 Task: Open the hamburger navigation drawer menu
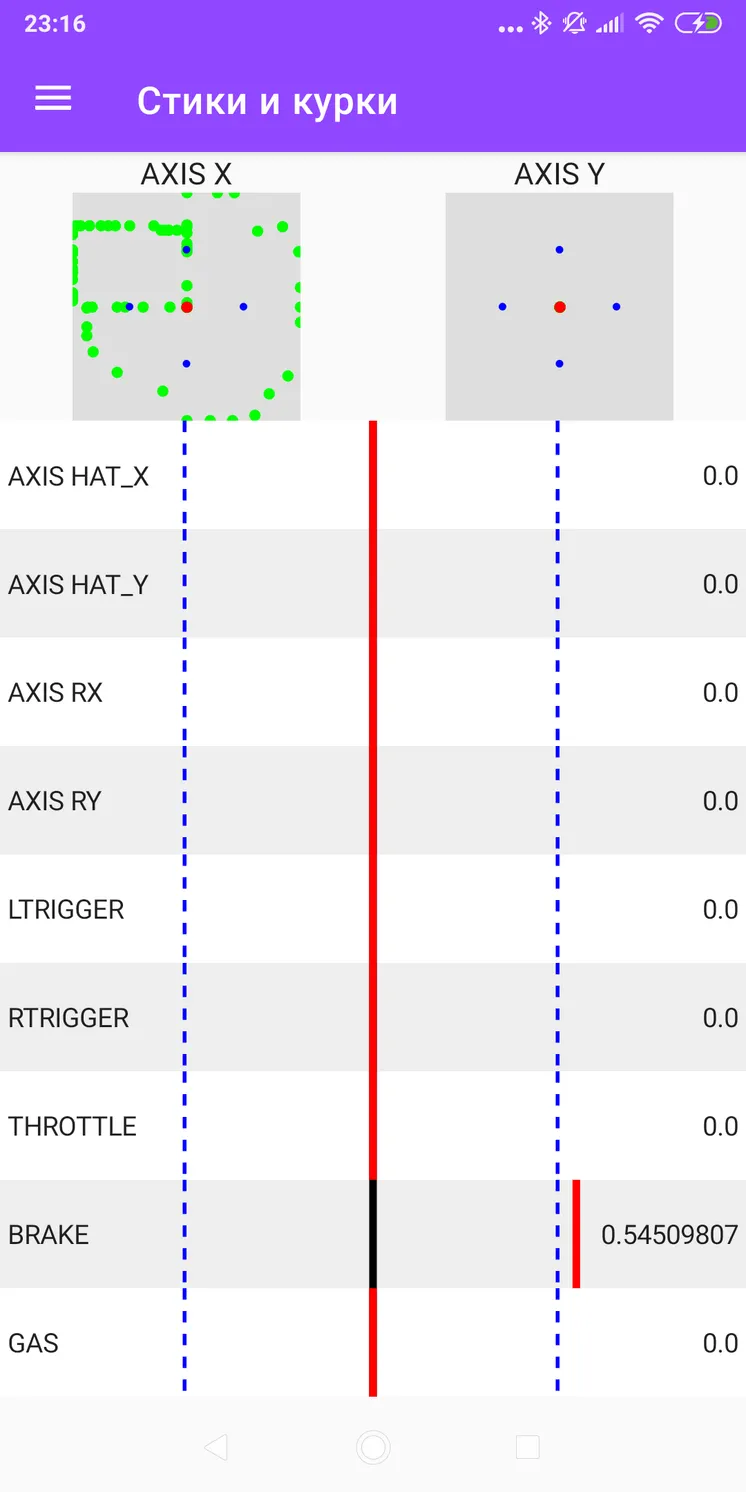[x=53, y=98]
